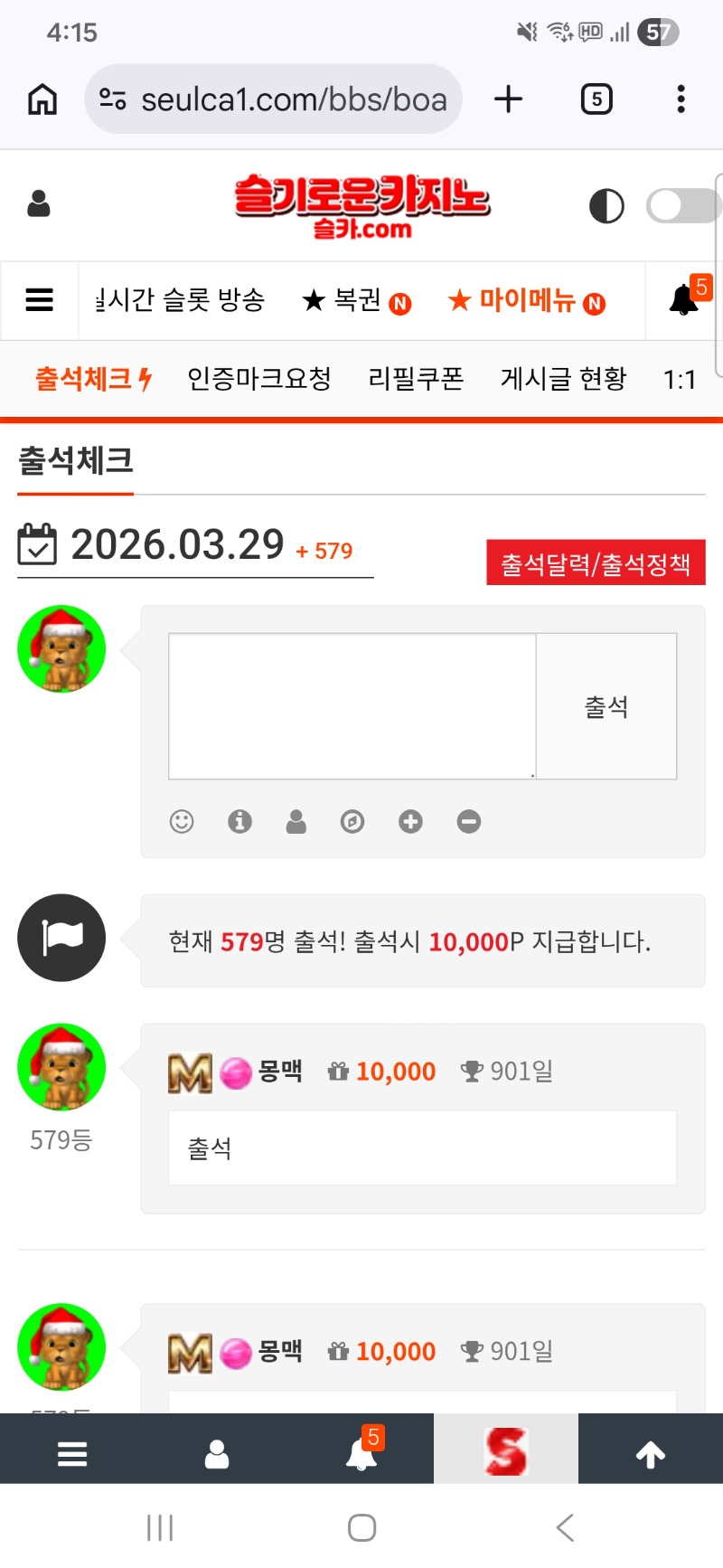Screen dimensions: 723x1568
Task: Open a new browser tab
Action: click(509, 99)
